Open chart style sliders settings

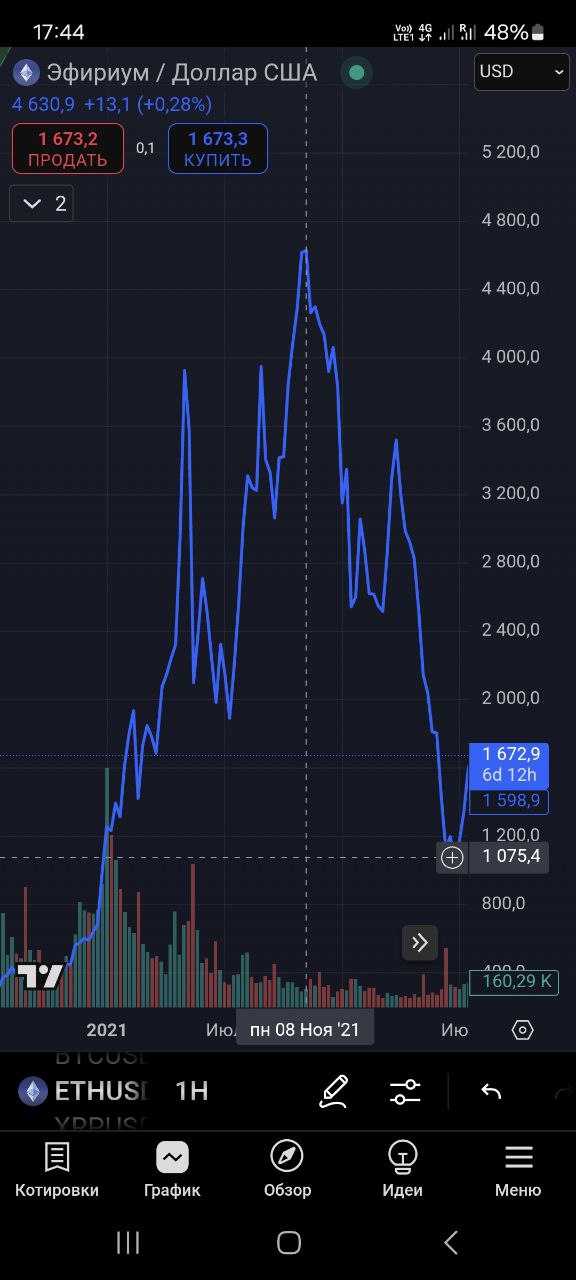tap(405, 1090)
